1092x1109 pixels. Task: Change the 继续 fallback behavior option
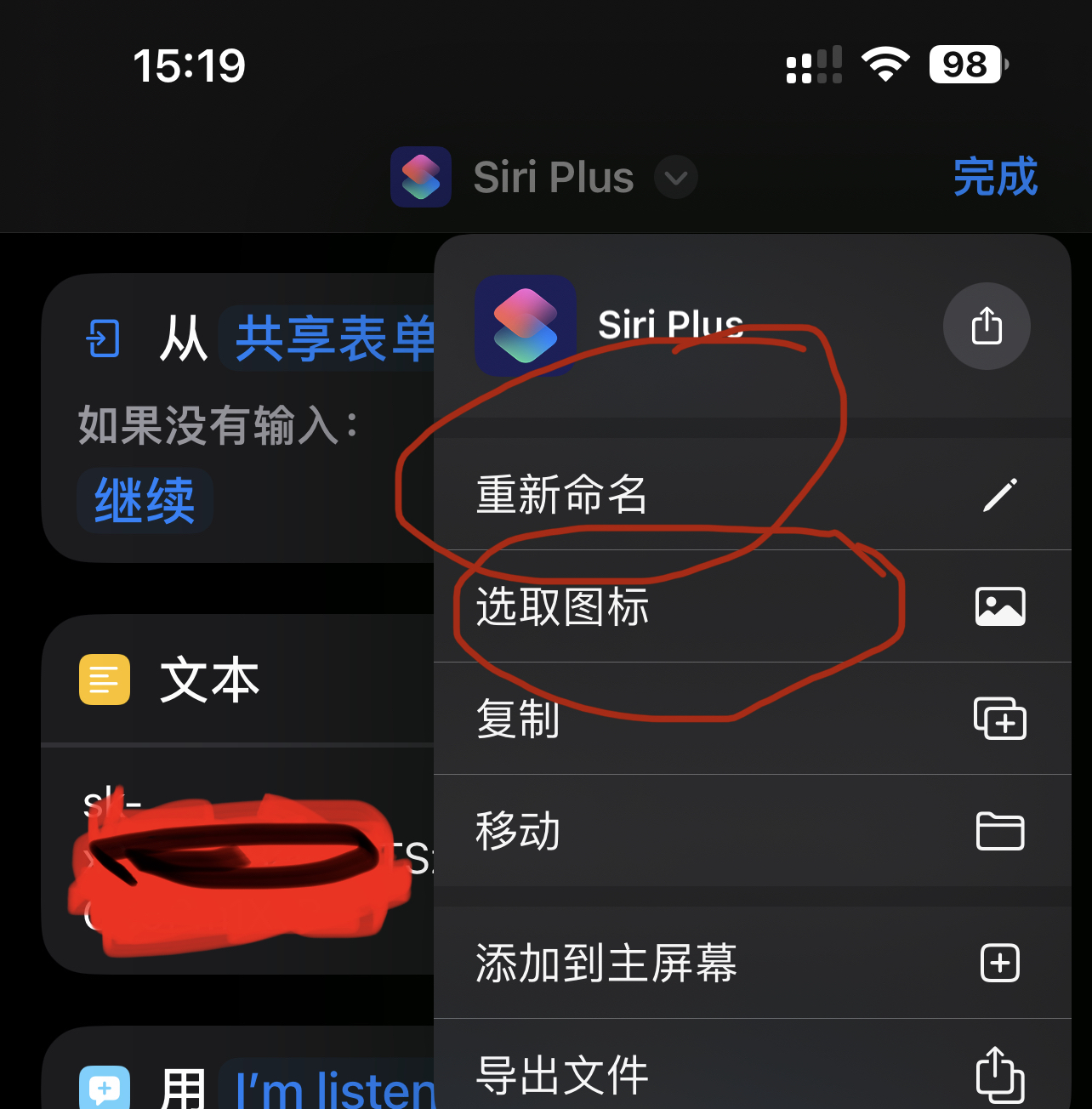coord(145,501)
